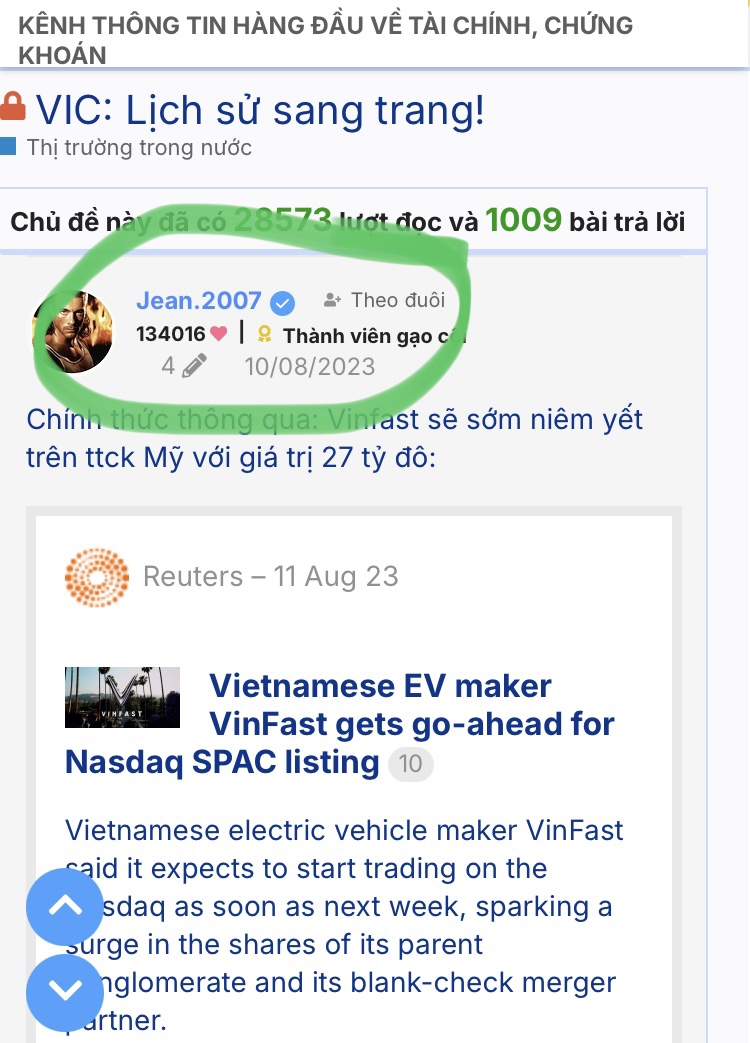Open the post date 10/08/2023 link

tap(310, 367)
